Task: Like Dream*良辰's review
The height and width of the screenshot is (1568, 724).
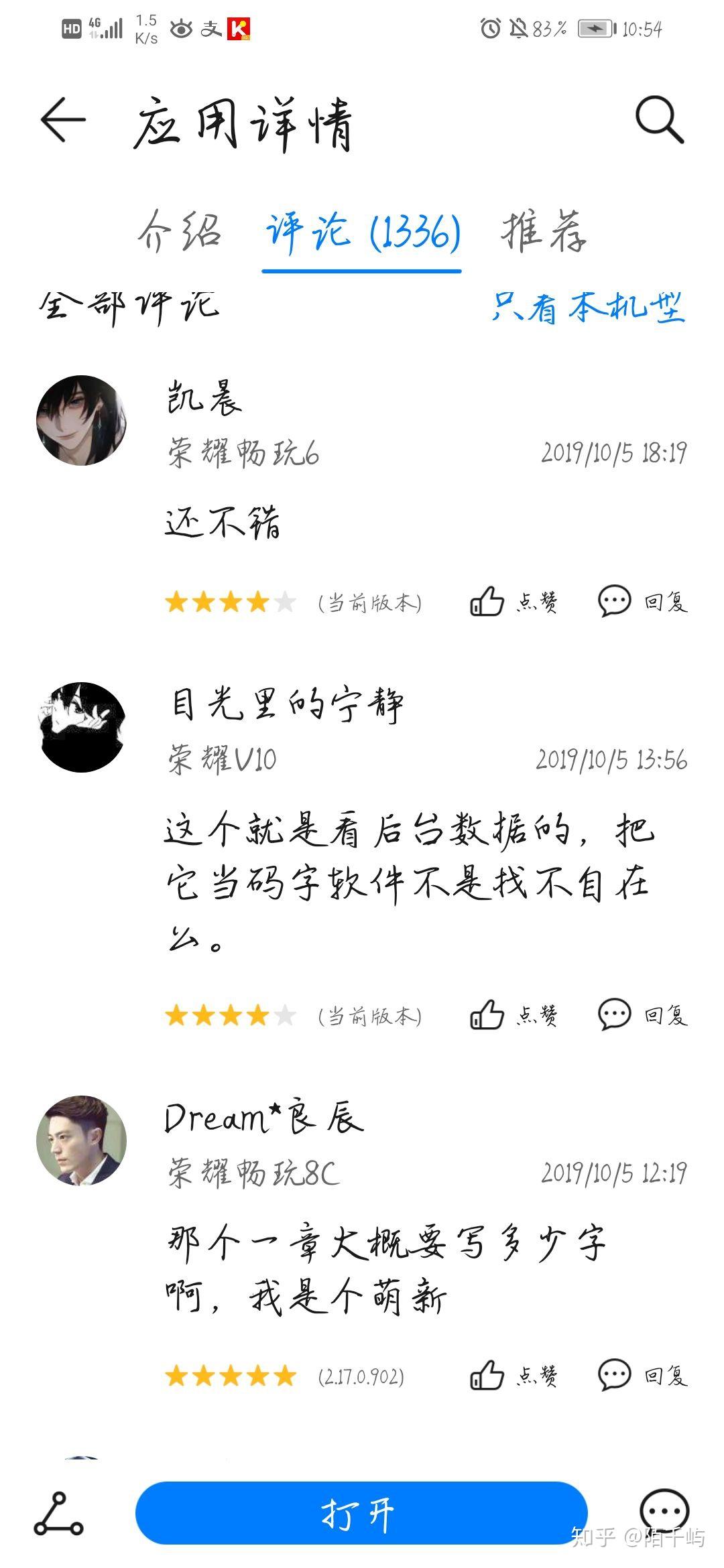Action: 514,1376
